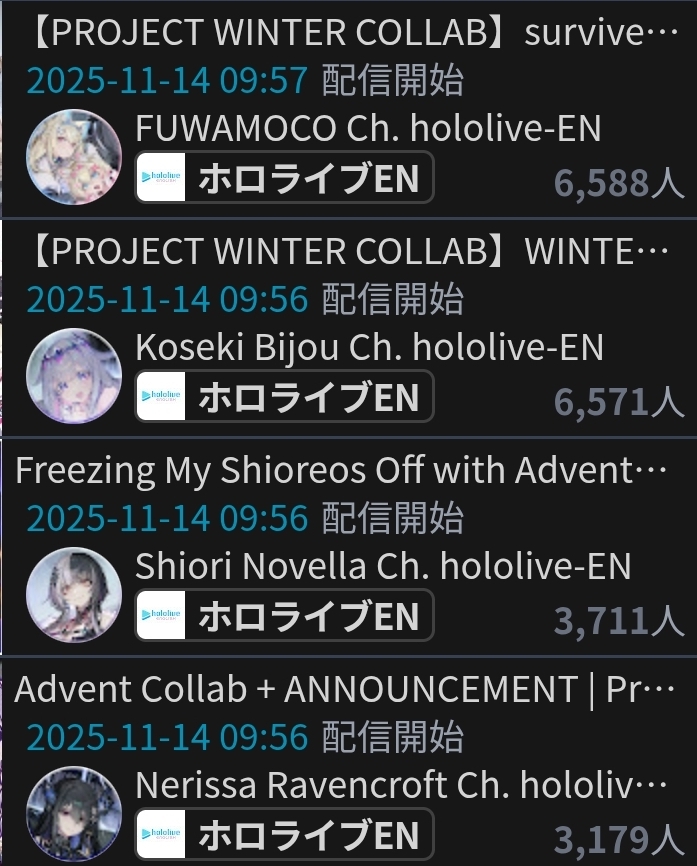Tap the ホロライブEN tag under Koseki Bijou
The height and width of the screenshot is (866, 697).
[x=285, y=397]
